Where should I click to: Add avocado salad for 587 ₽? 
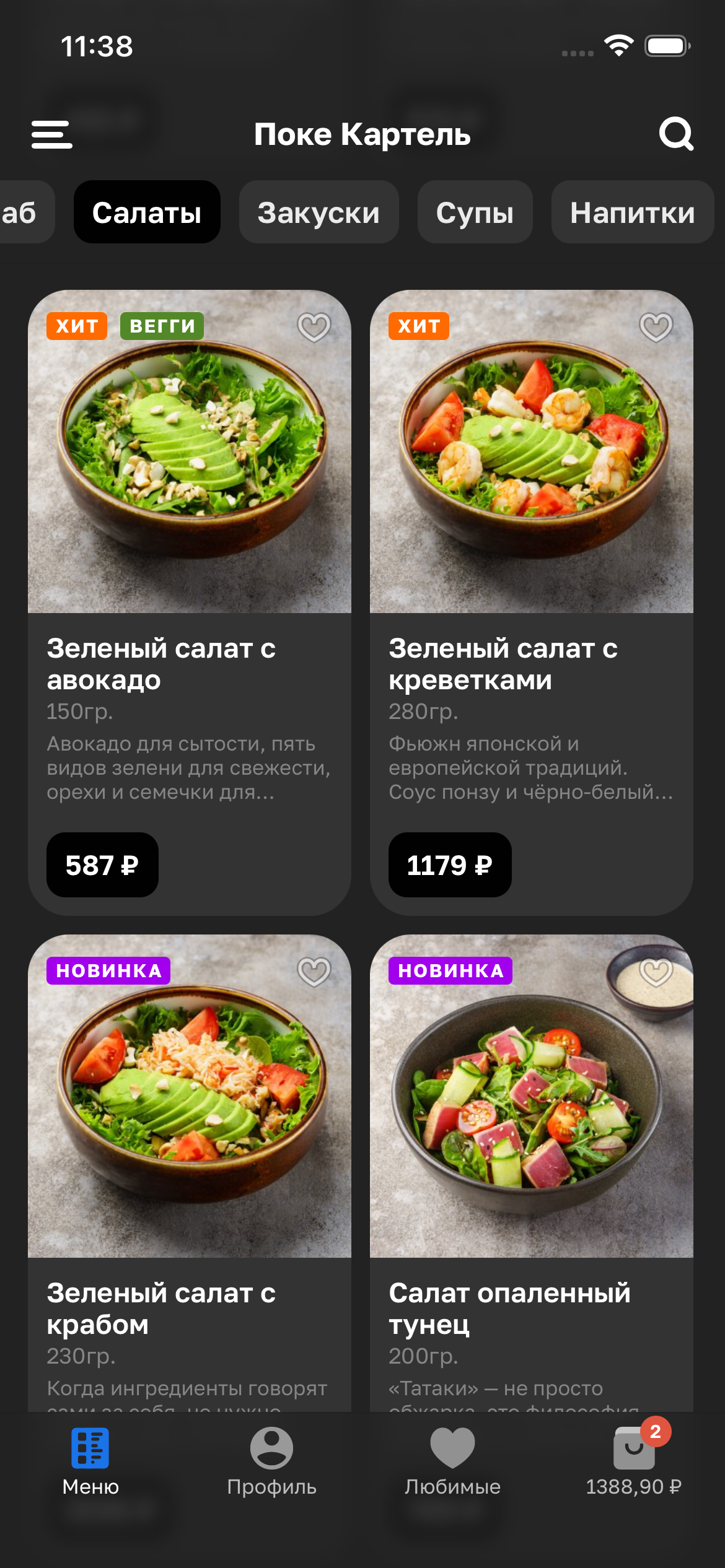[x=102, y=865]
